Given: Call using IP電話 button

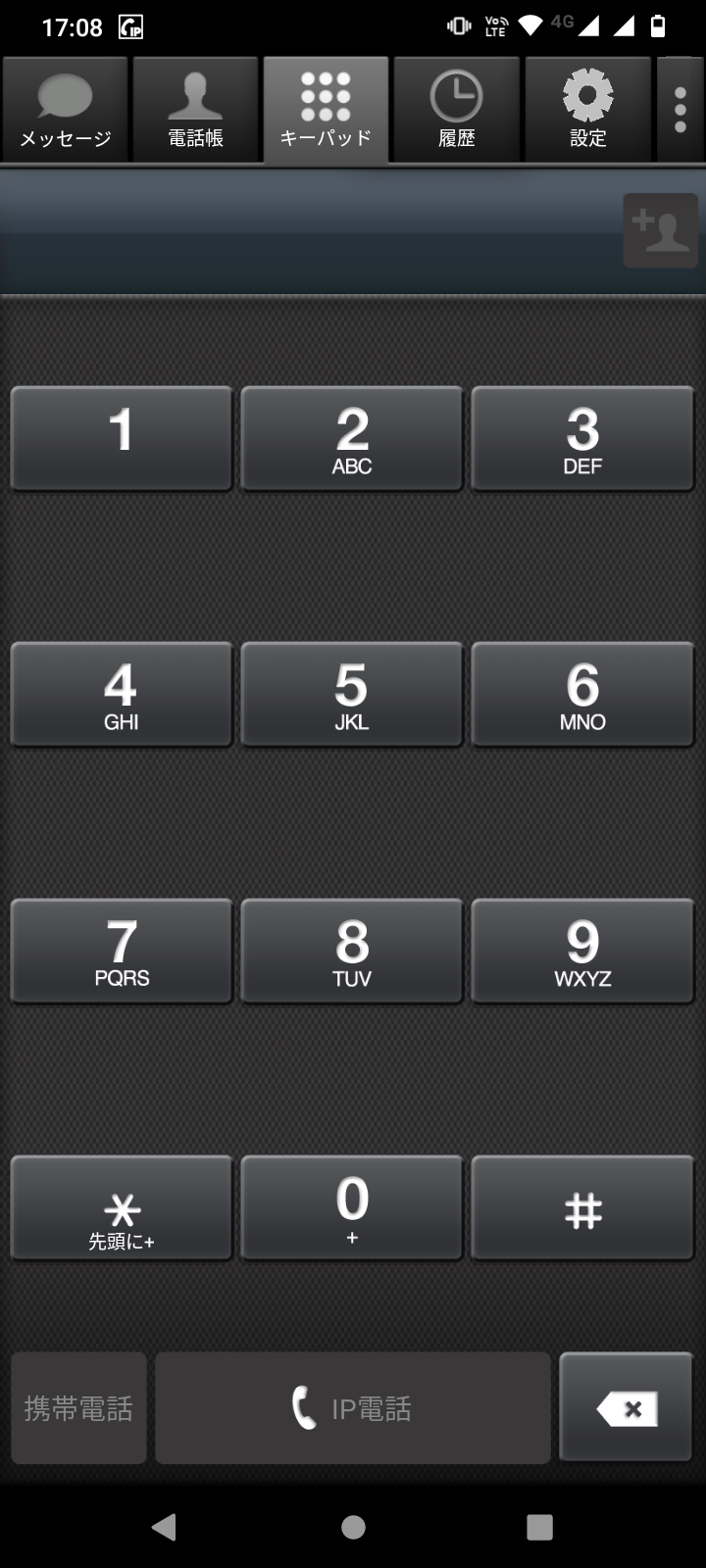Looking at the screenshot, I should click(352, 1408).
